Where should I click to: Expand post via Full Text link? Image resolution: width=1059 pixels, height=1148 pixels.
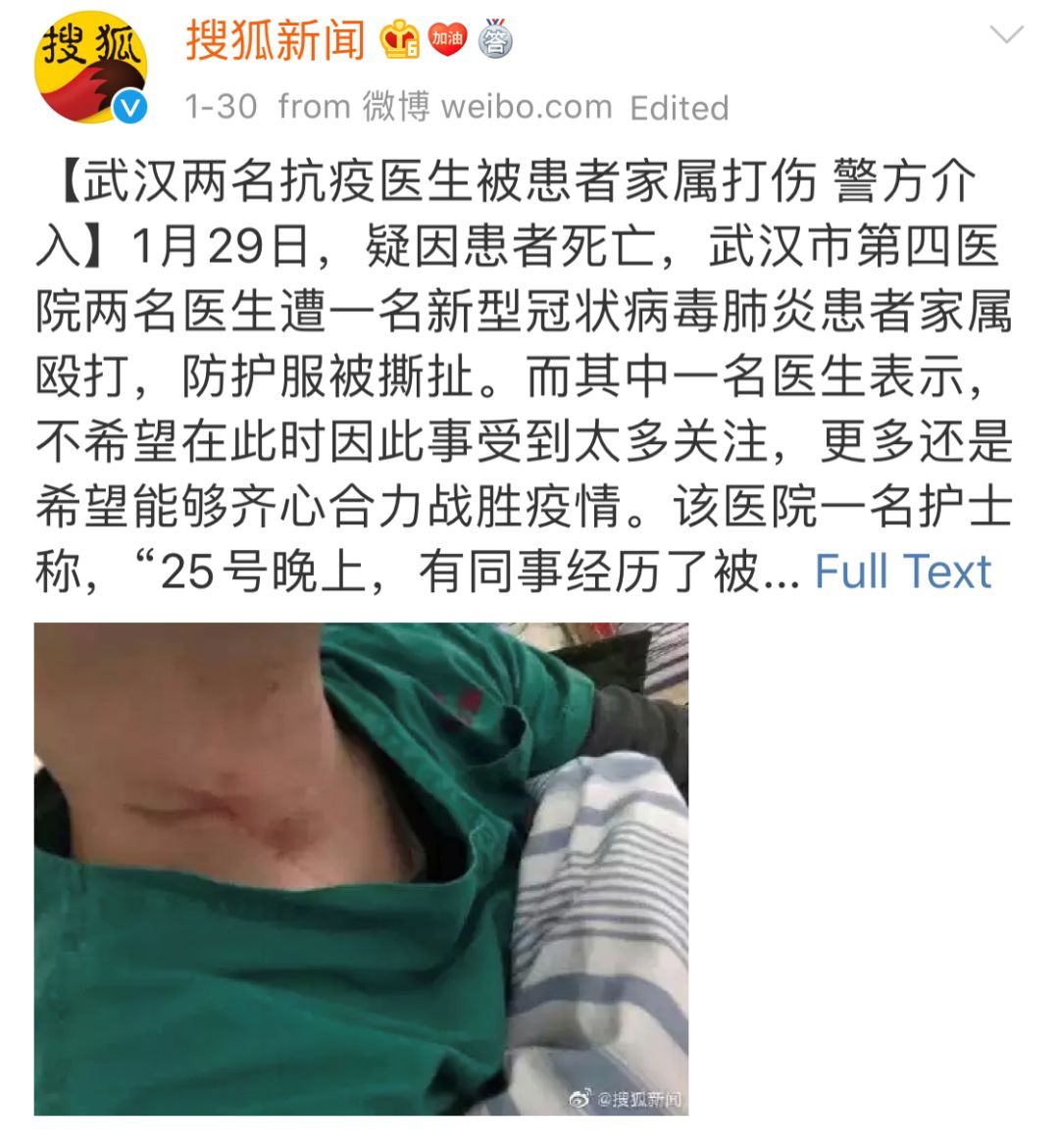pos(903,572)
